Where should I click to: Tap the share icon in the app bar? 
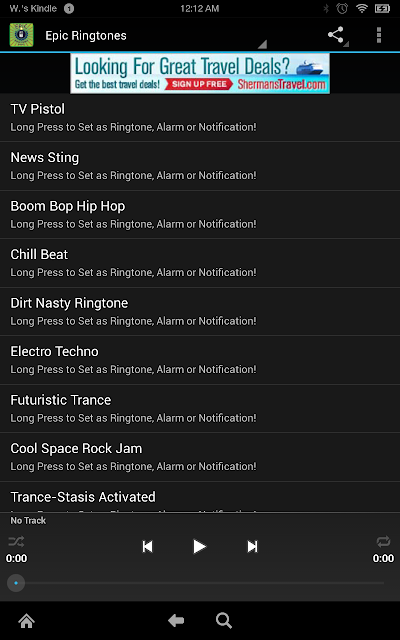(x=336, y=35)
